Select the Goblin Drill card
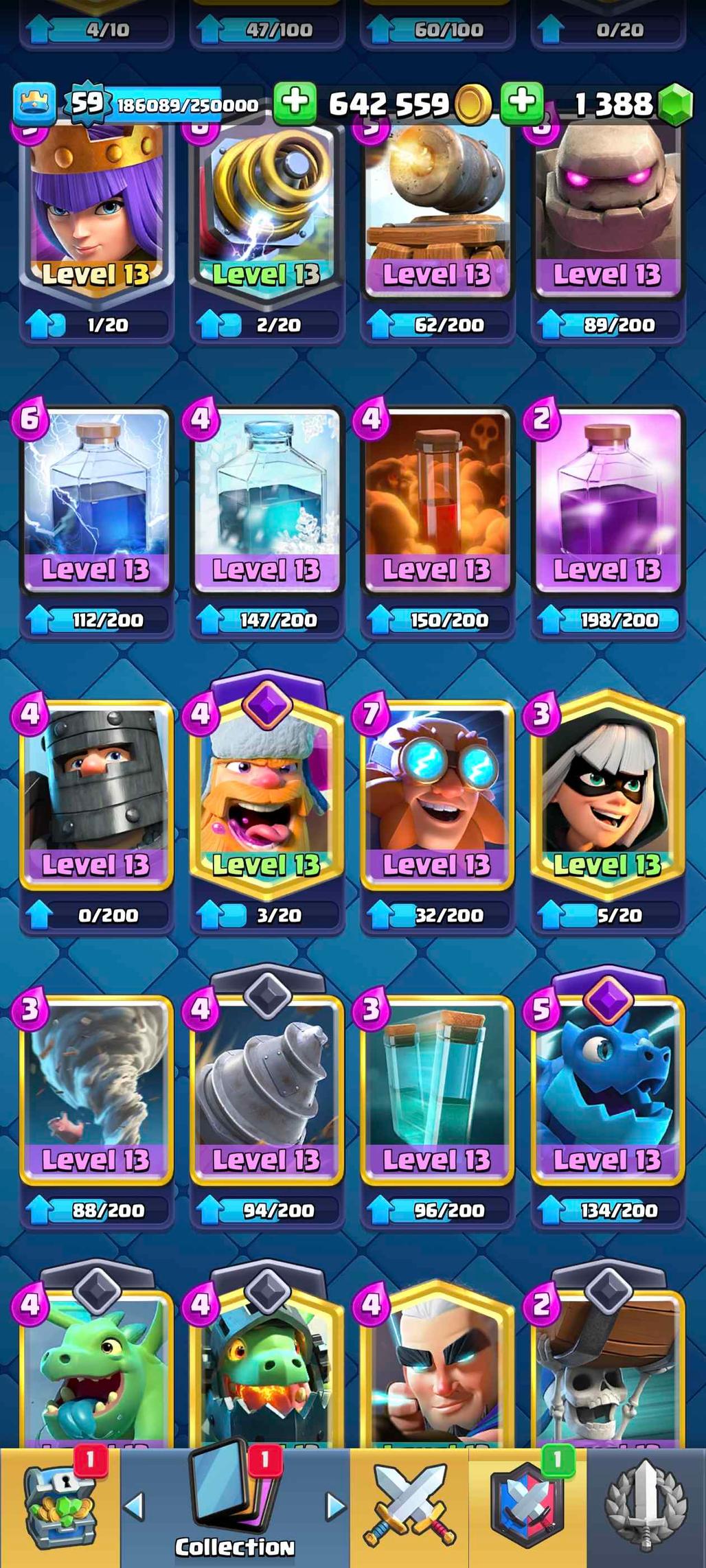706x1568 pixels. 266,1092
